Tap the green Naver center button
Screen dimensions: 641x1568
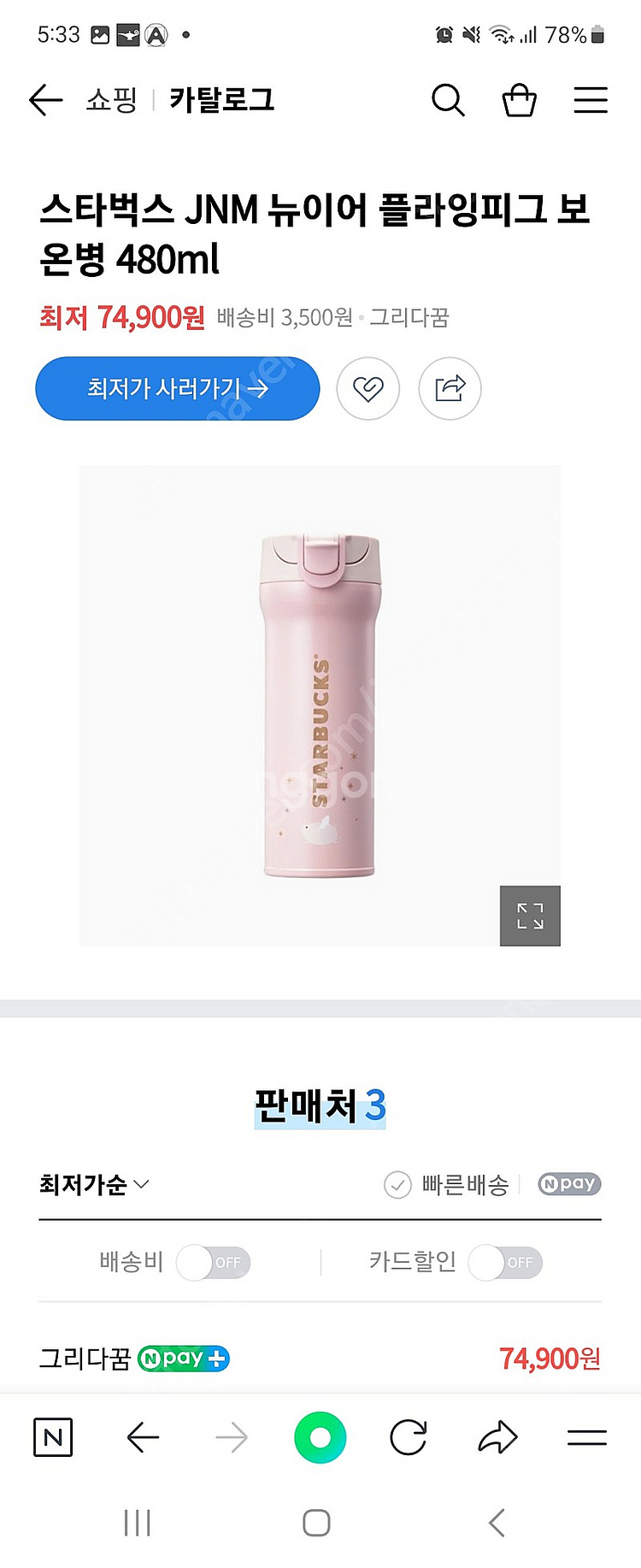click(x=320, y=1437)
